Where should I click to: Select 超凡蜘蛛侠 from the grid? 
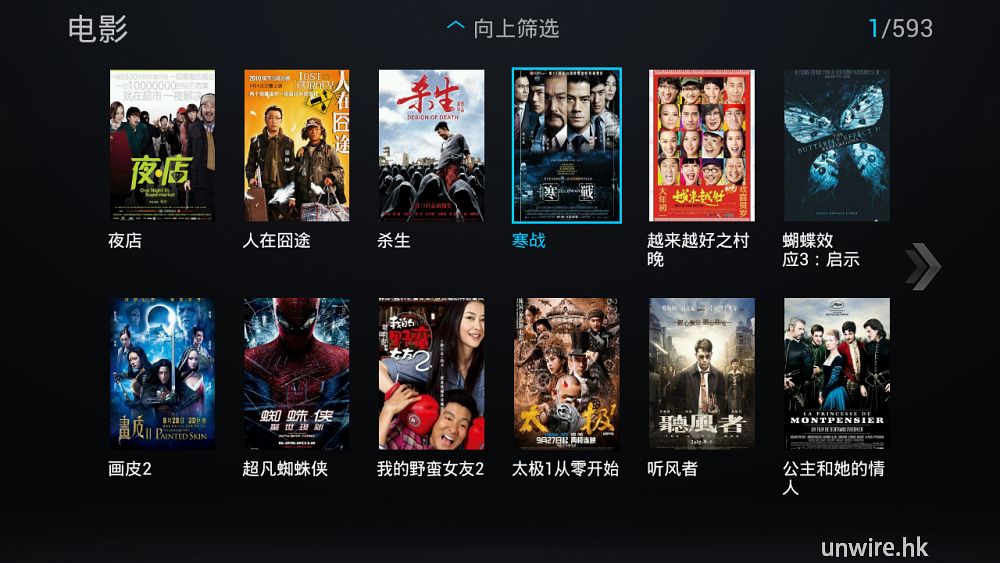point(297,374)
